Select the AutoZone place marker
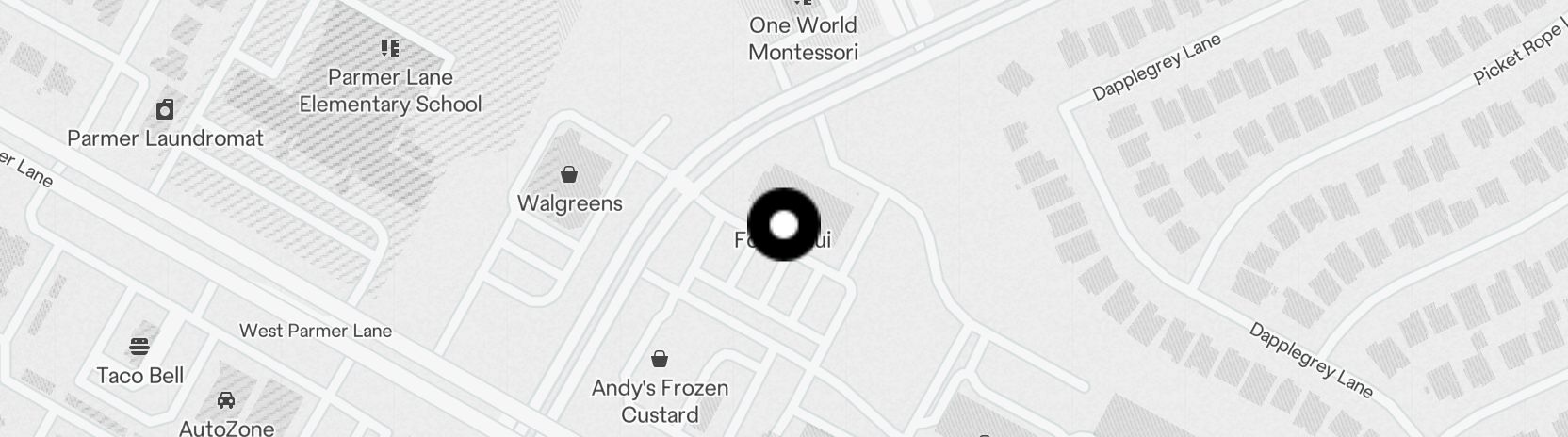 (x=226, y=400)
